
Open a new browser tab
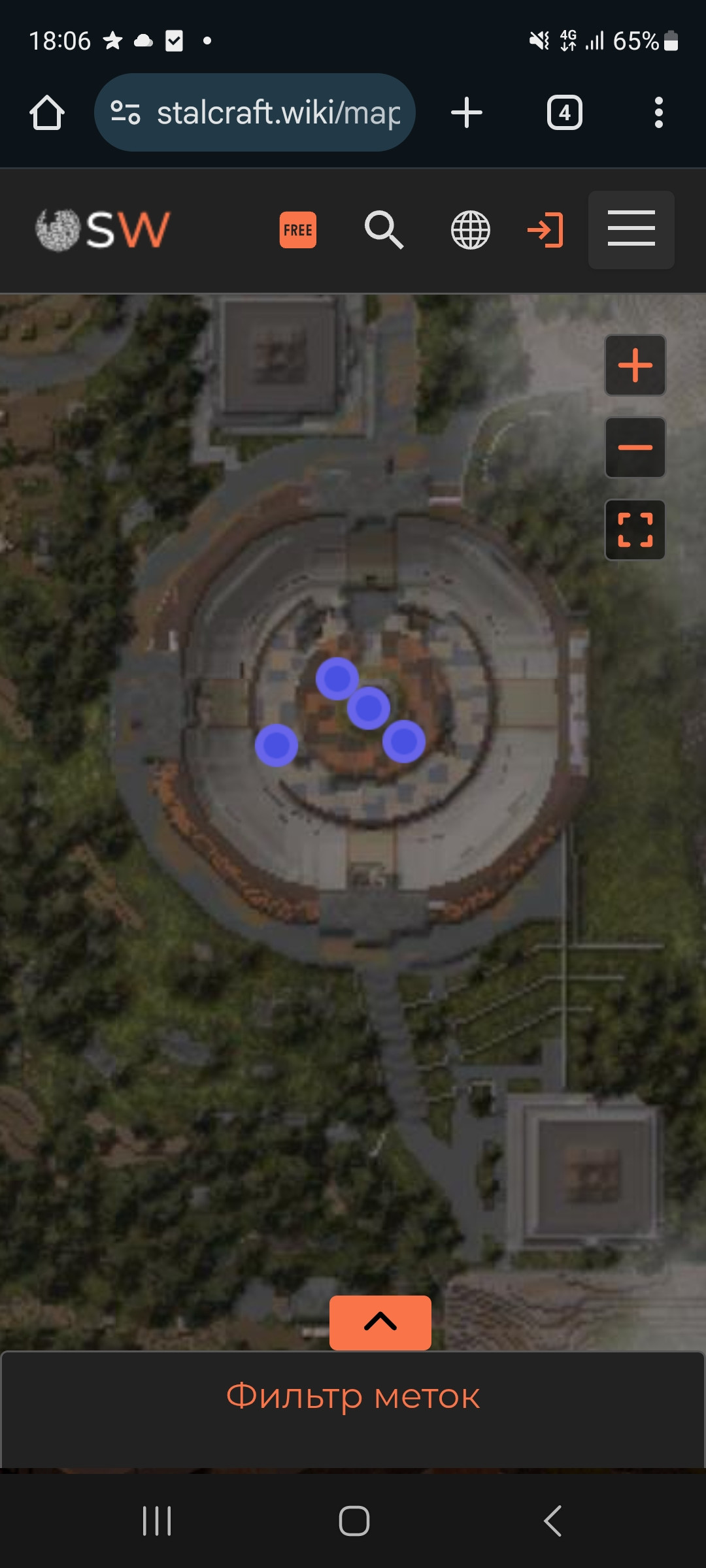pos(467,113)
